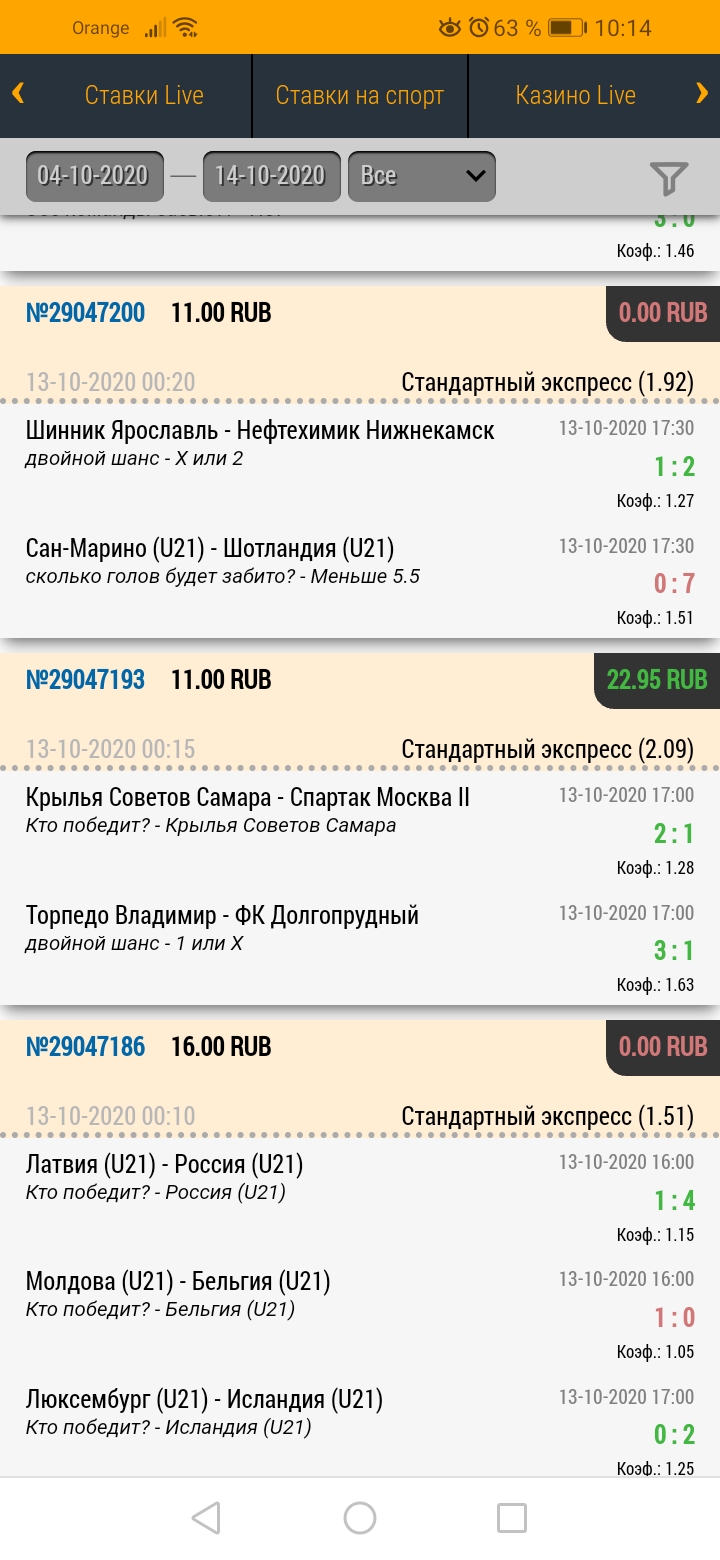Switch to the Ставки Live tab
This screenshot has height=1560, width=720.
(144, 96)
